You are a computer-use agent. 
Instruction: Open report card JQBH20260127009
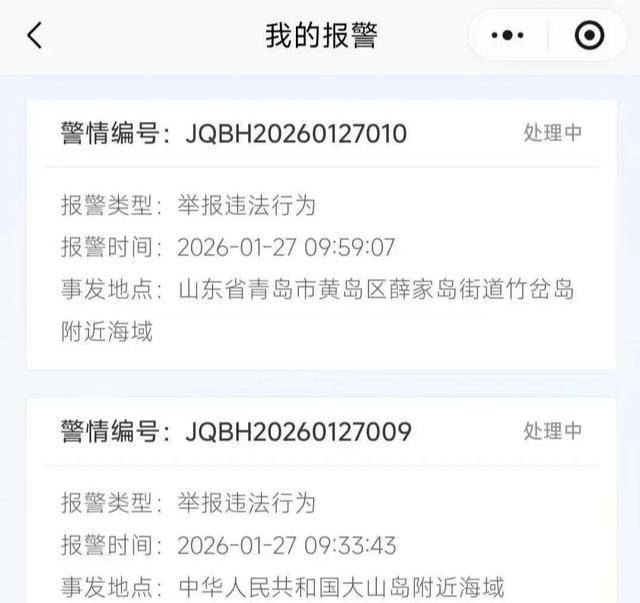320,500
